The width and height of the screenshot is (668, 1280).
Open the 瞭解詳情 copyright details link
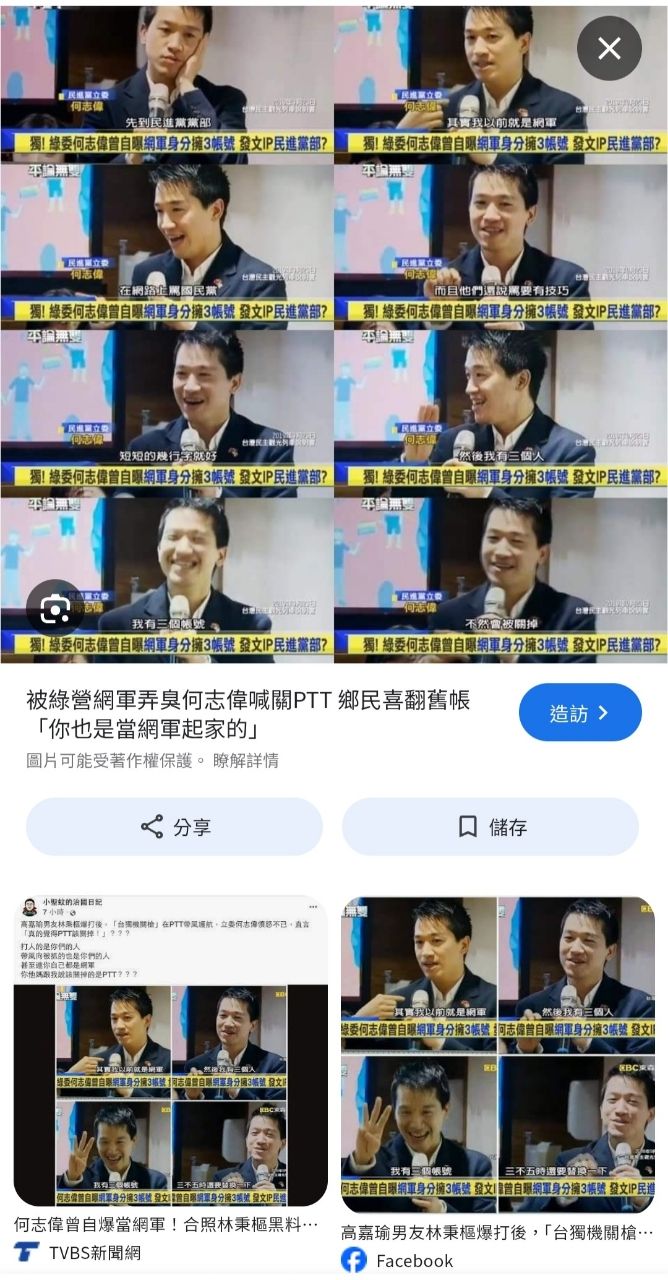tap(246, 760)
